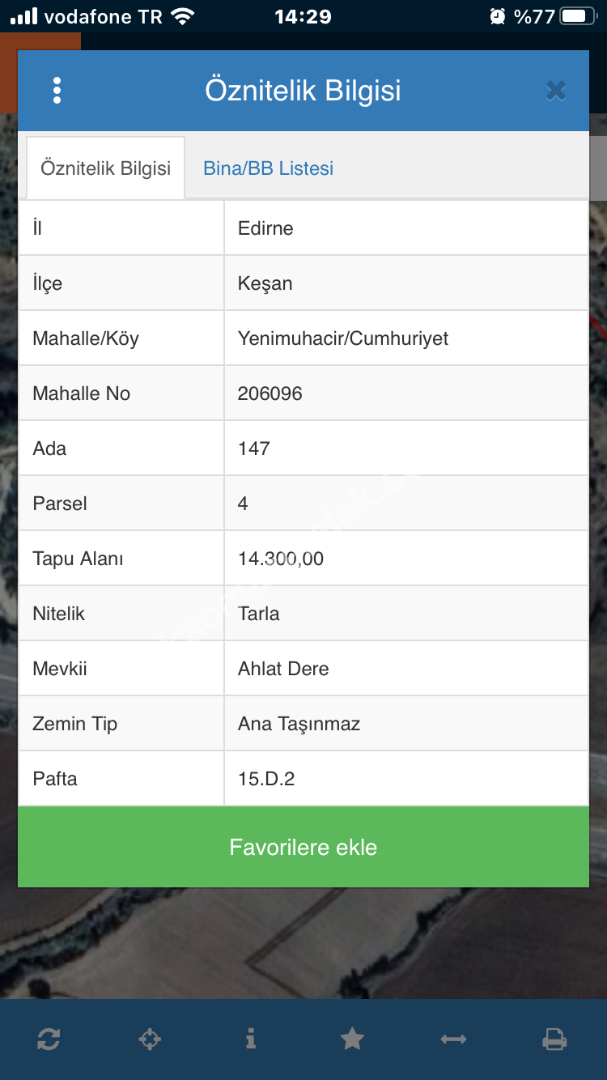Screen dimensions: 607x1080
Task: Tap the measure distance arrows icon
Action: coord(453,1039)
